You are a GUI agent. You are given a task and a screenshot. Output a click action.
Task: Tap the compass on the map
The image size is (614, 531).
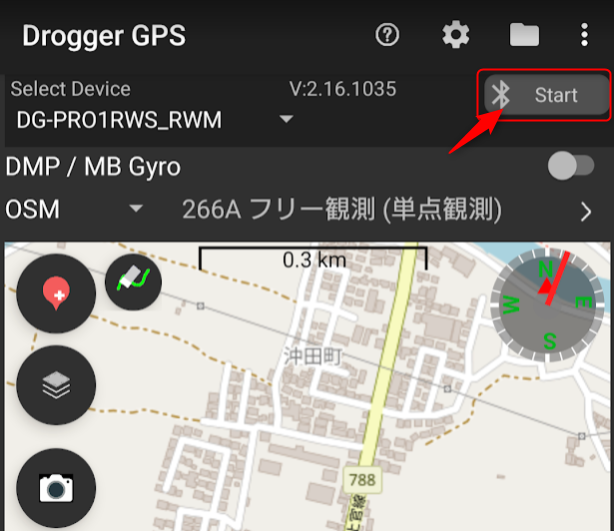tap(548, 301)
